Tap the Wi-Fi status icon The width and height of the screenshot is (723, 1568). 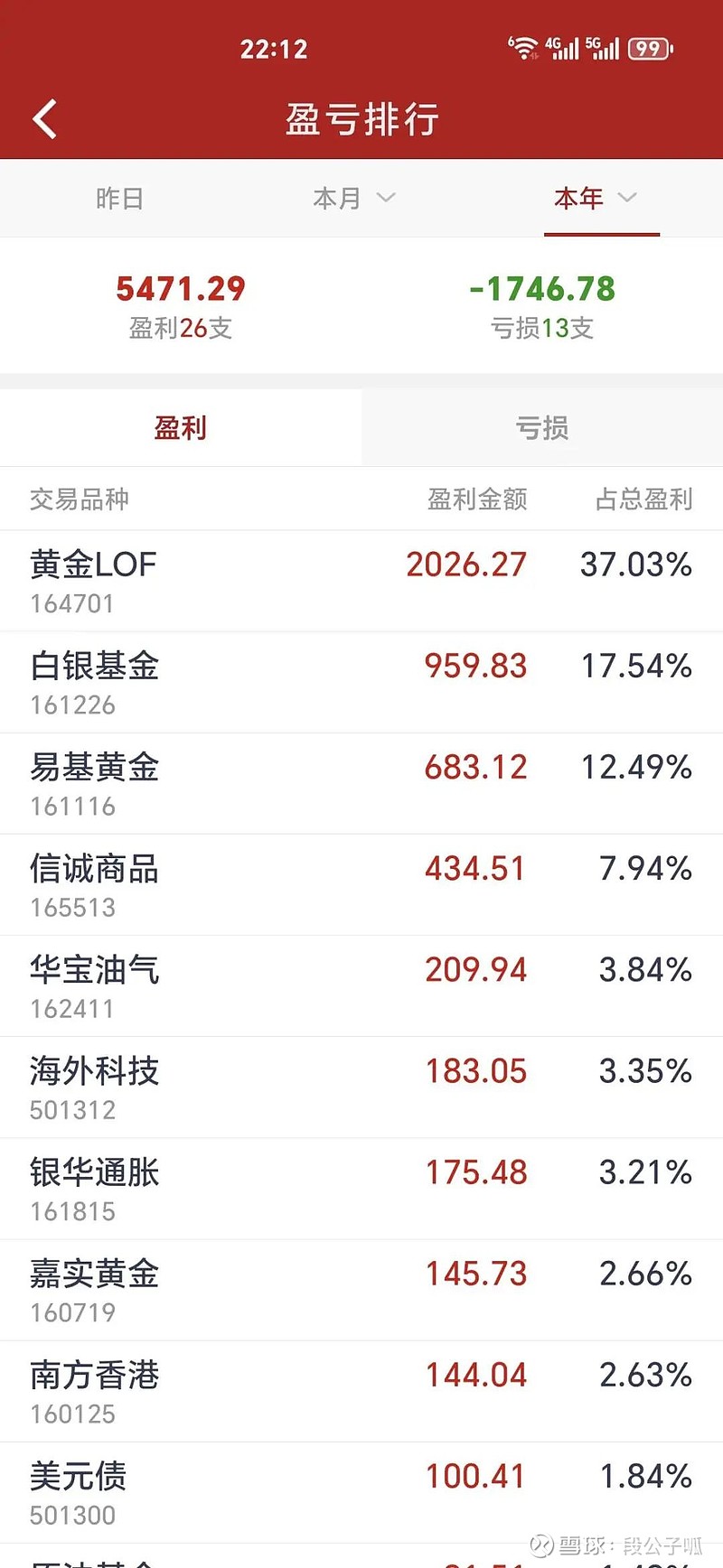[522, 47]
